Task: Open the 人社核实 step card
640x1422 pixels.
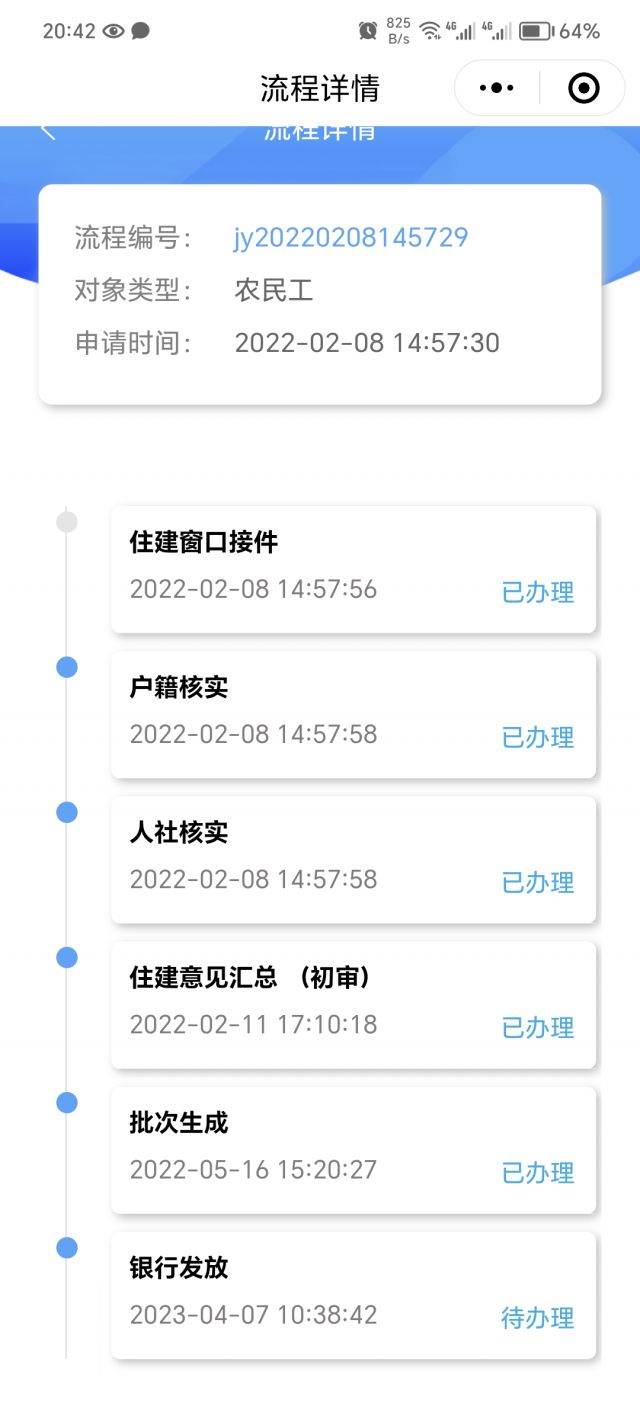Action: coord(353,859)
